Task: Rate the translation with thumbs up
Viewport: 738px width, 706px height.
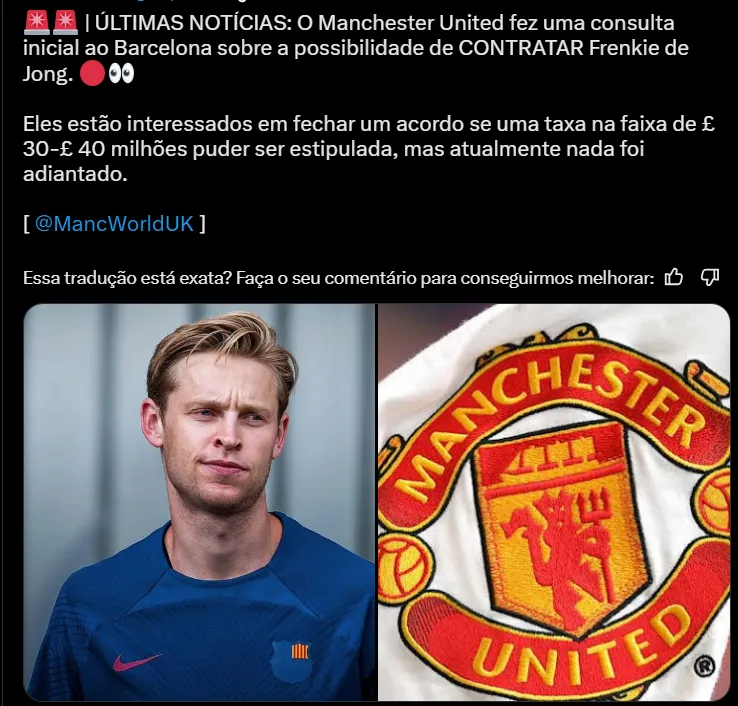Action: tap(674, 277)
